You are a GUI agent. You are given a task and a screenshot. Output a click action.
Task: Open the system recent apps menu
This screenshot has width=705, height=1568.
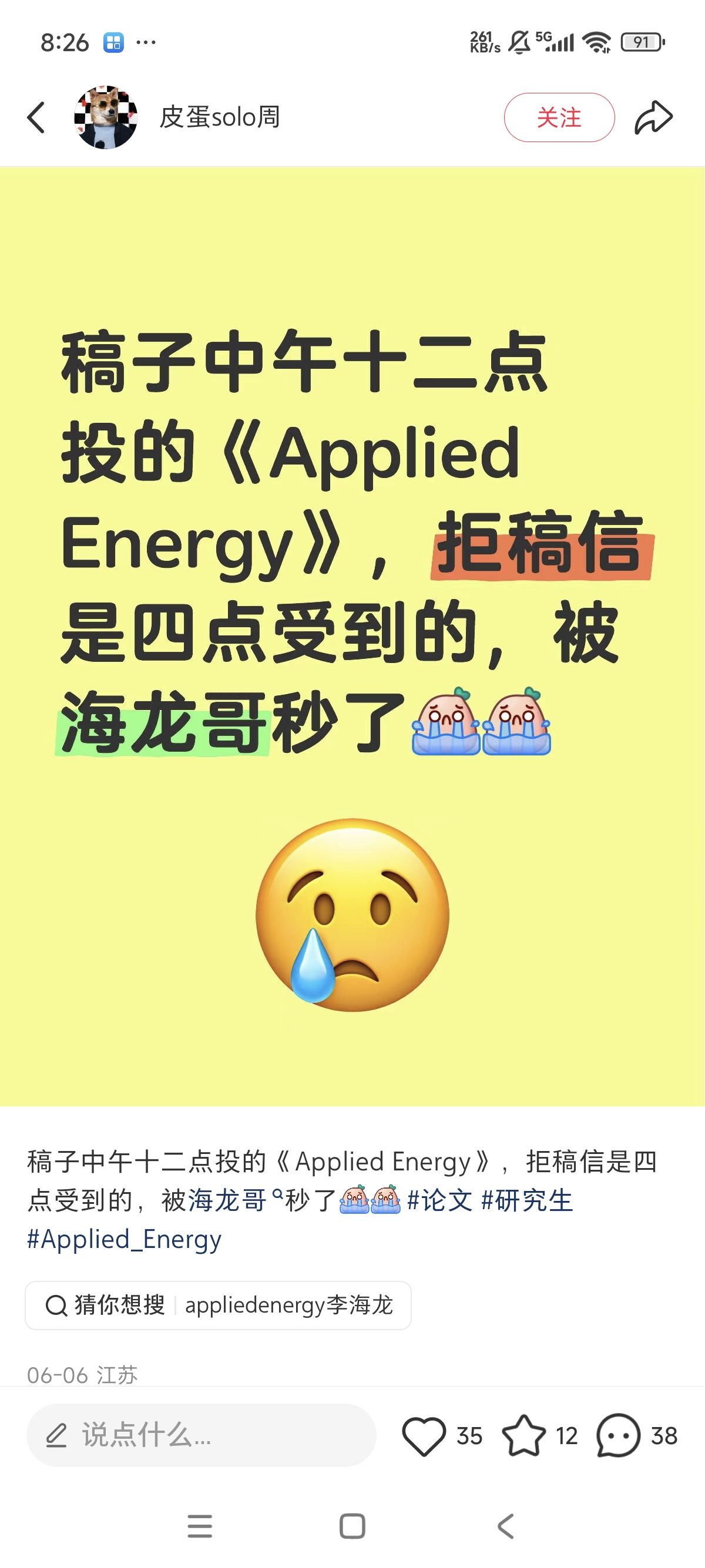pyautogui.click(x=200, y=1526)
